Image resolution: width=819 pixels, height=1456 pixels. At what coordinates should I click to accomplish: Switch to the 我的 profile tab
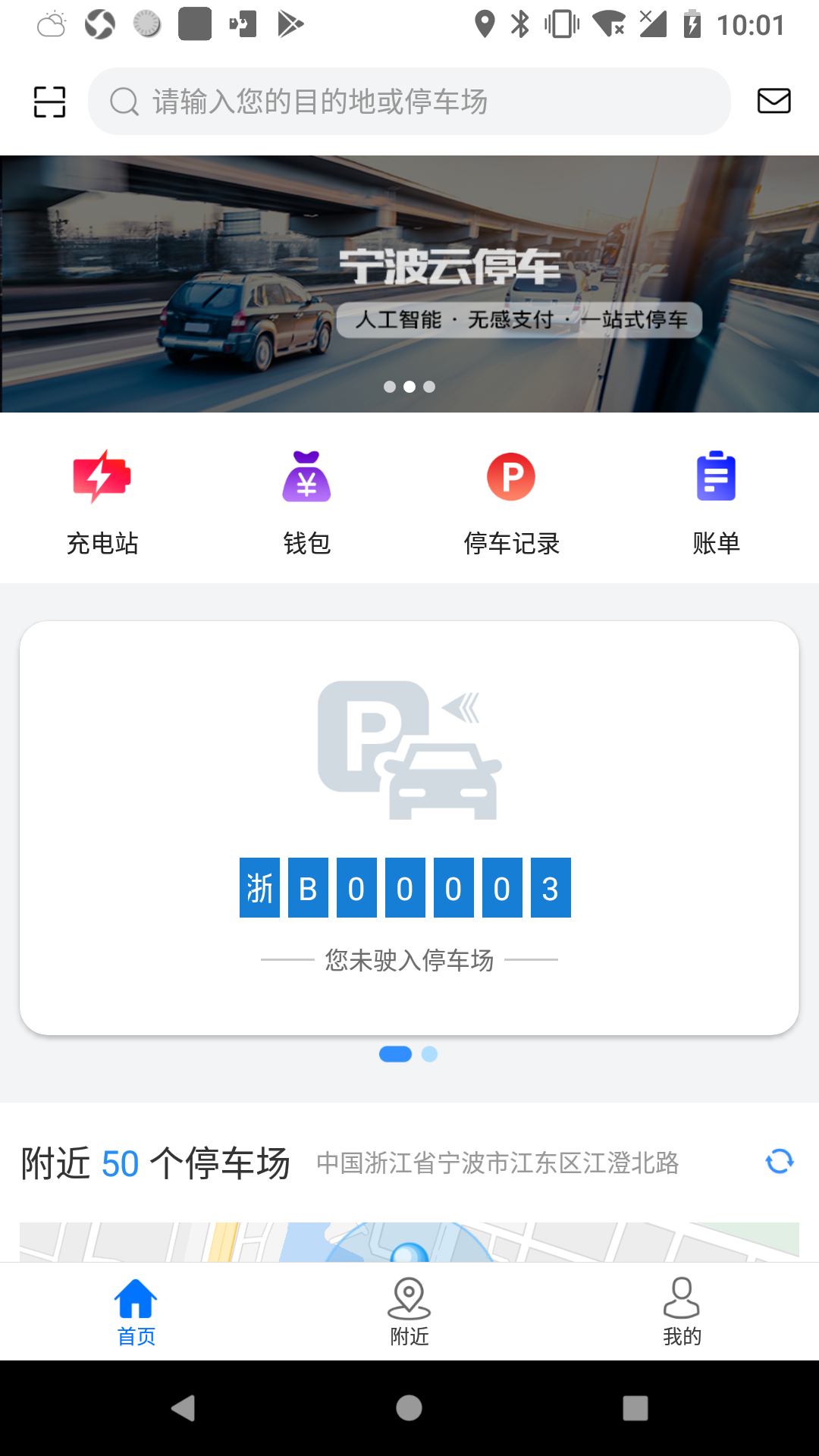coord(682,1311)
